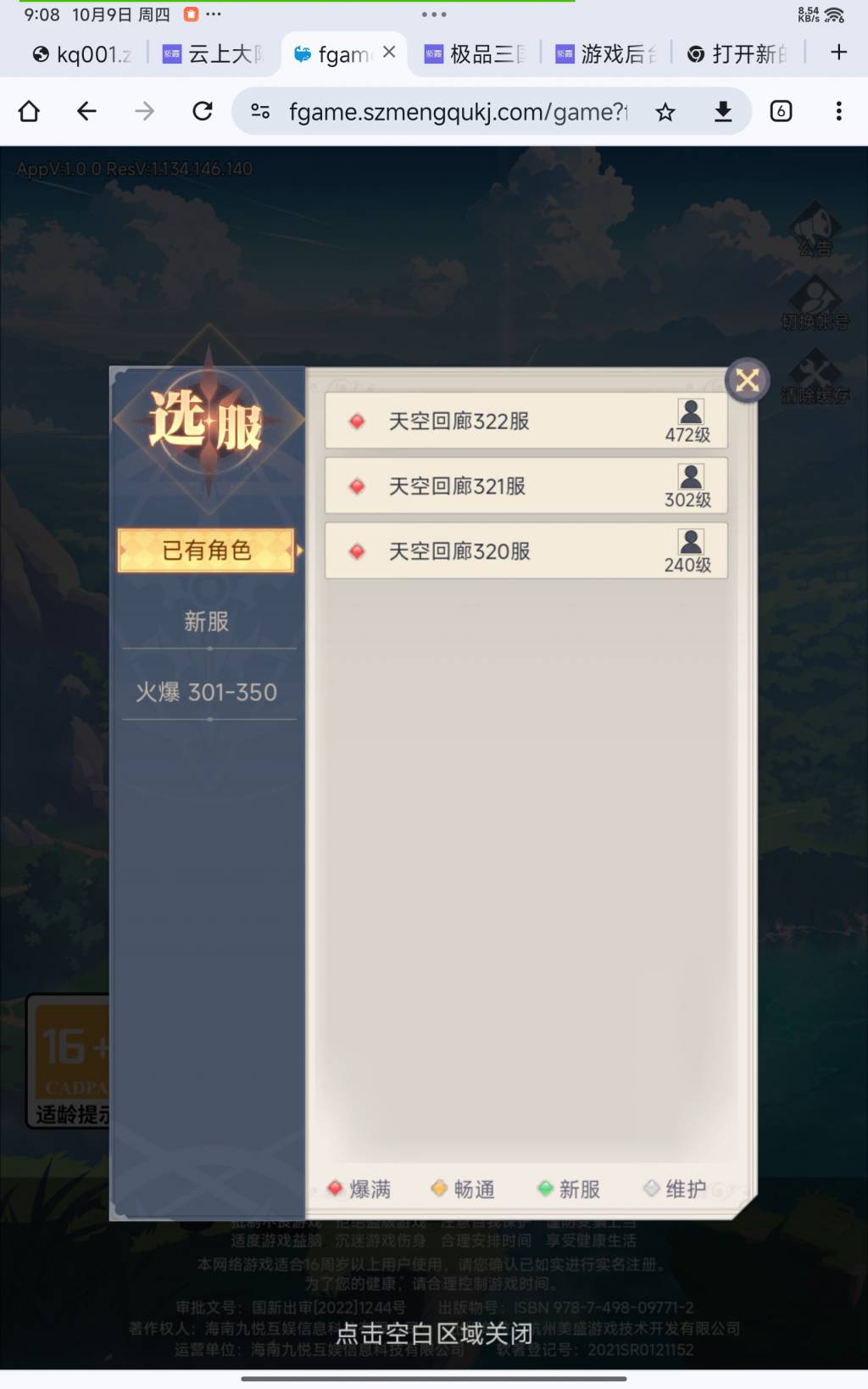The image size is (868, 1389).
Task: Tap the address bar URL
Action: [x=458, y=112]
